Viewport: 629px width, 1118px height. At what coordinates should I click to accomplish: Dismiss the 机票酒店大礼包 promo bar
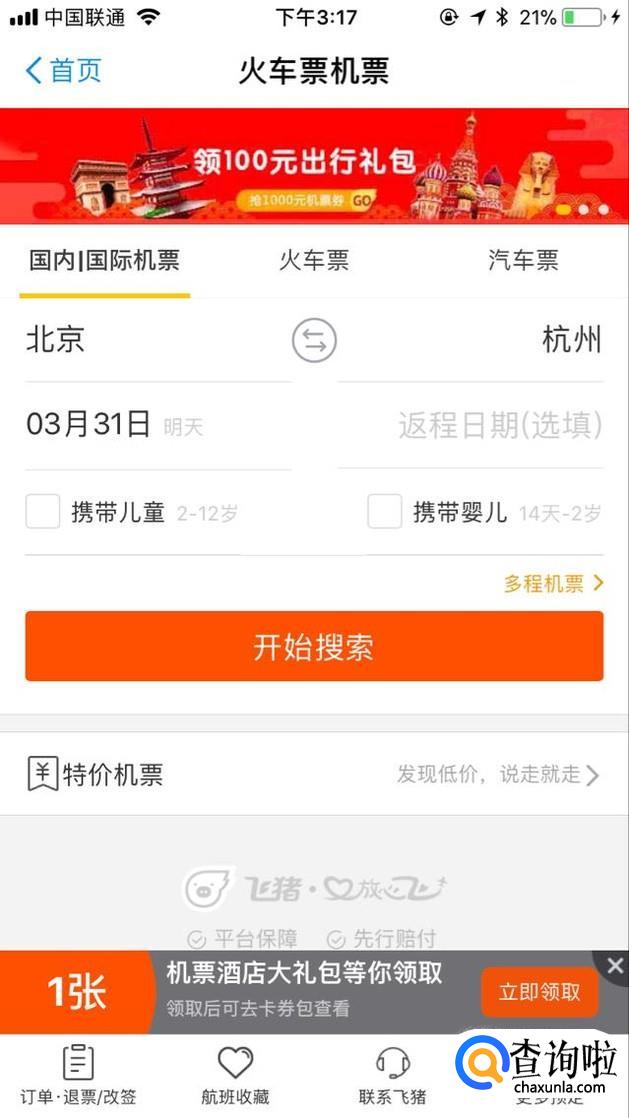614,966
